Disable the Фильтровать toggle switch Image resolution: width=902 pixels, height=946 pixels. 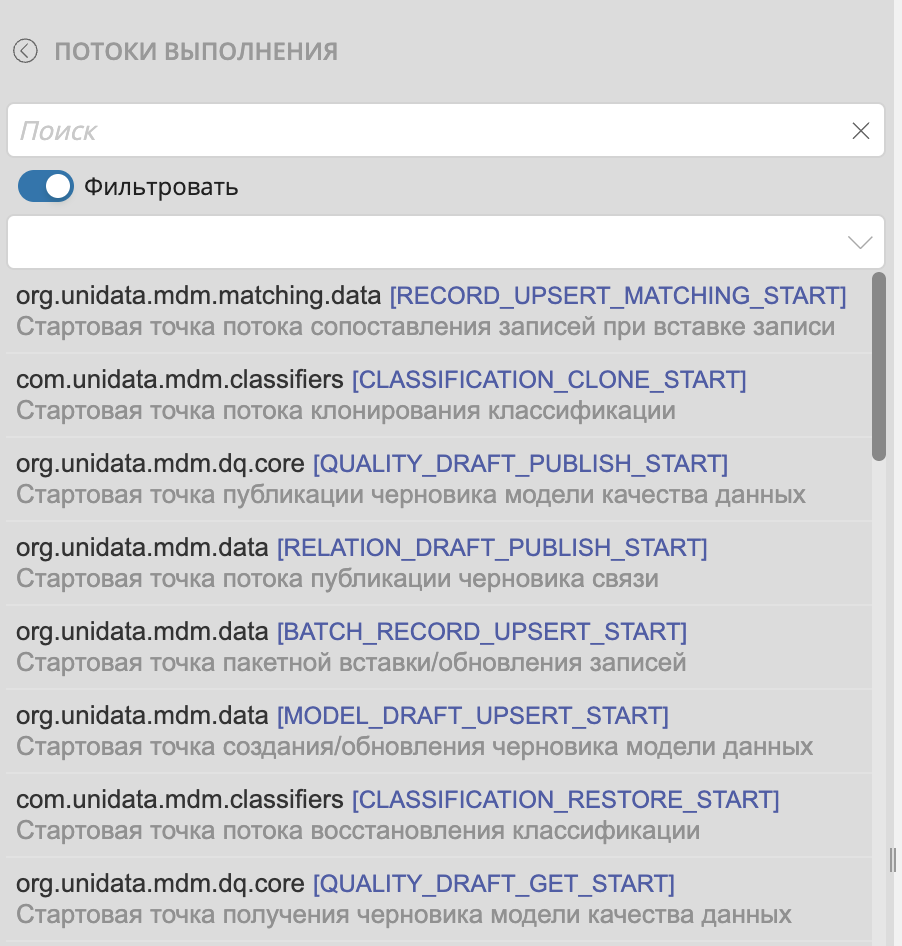45,186
